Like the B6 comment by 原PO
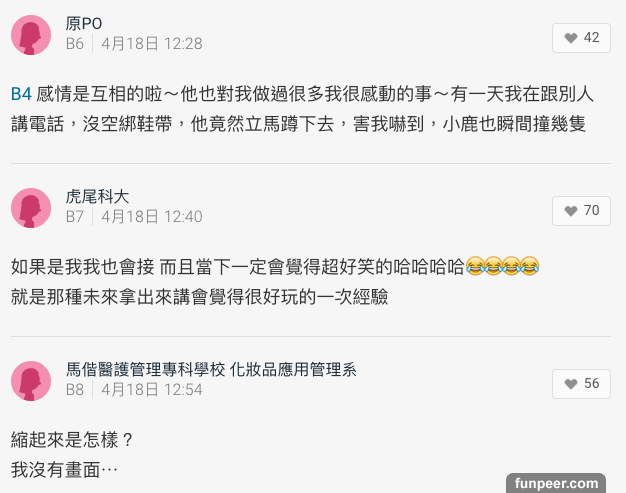This screenshot has height=493, width=626. click(581, 38)
